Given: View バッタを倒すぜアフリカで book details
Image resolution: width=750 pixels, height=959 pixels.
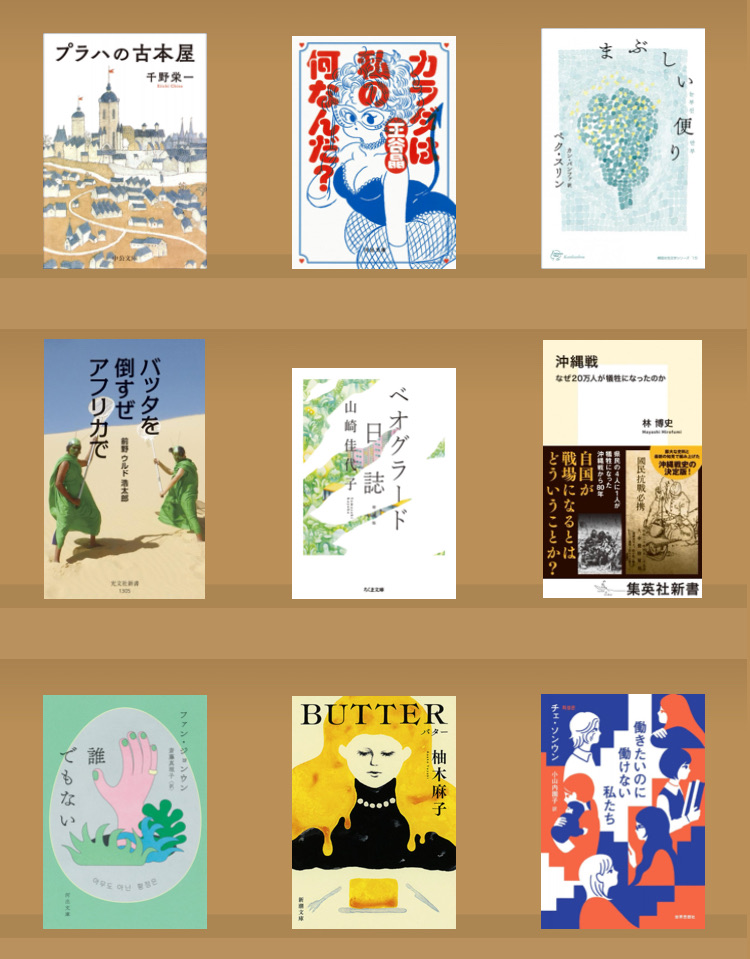Looking at the screenshot, I should coord(125,469).
